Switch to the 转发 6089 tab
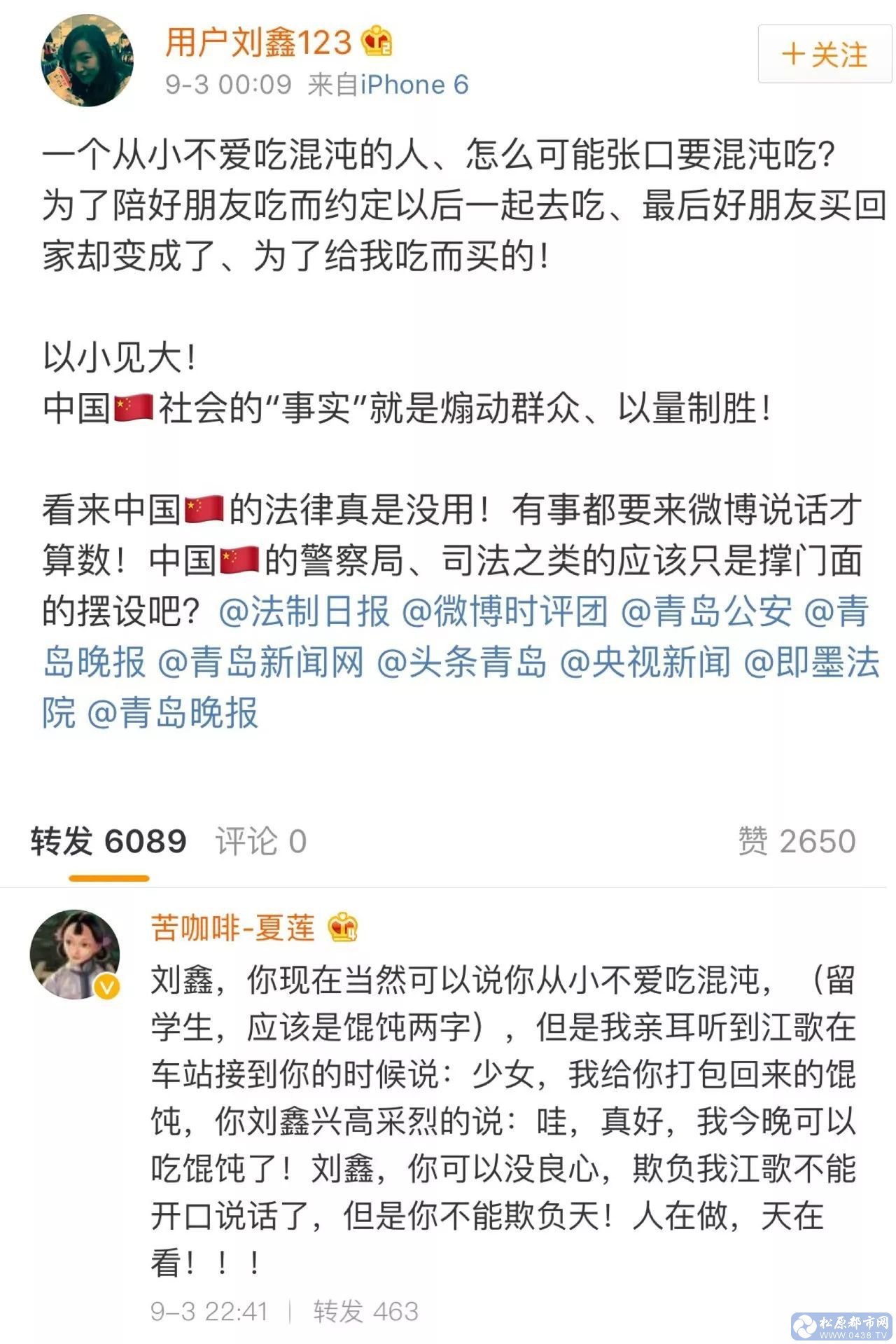This screenshot has width=896, height=1344. point(108,841)
